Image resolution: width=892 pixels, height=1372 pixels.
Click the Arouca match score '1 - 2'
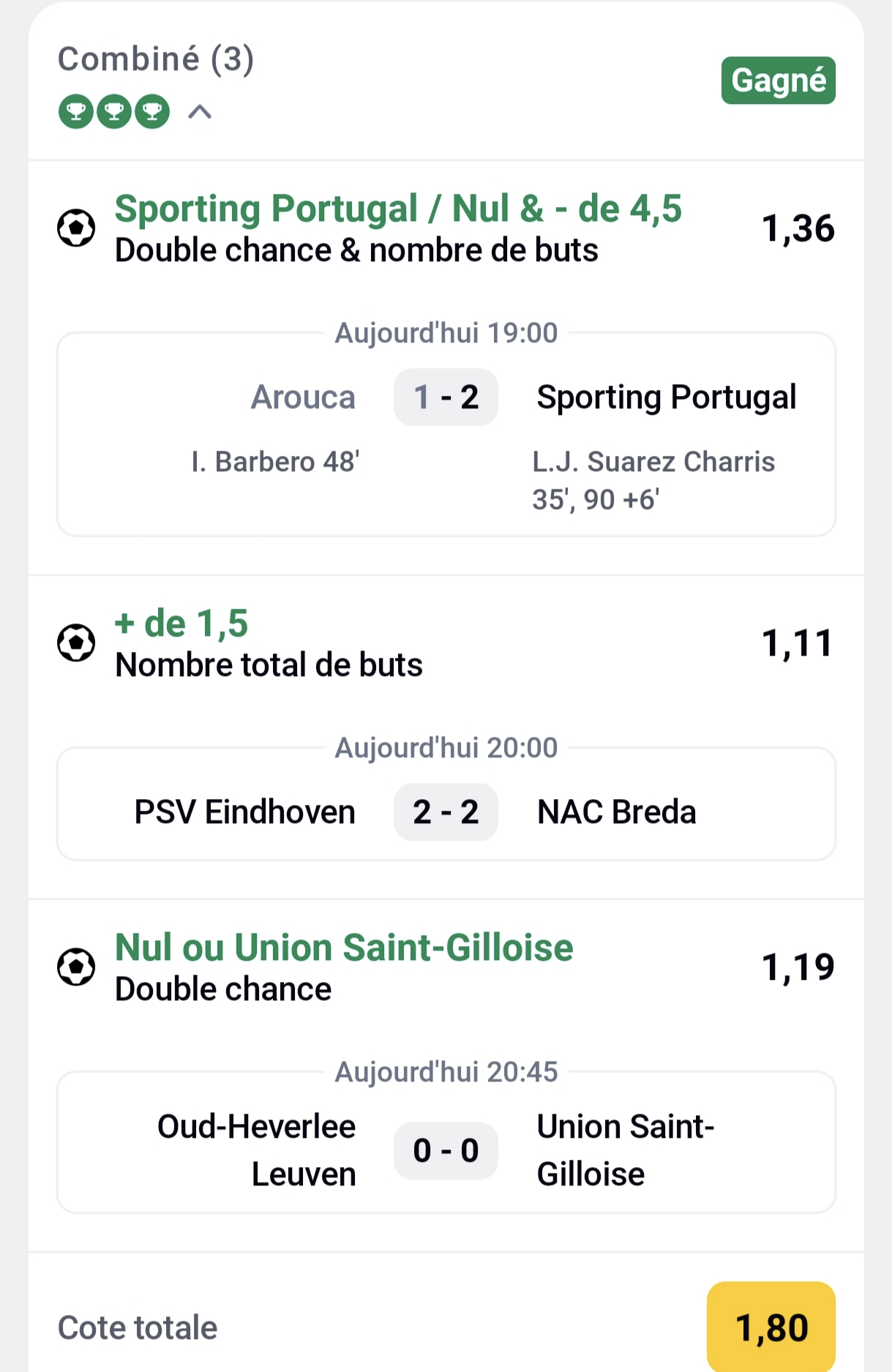(x=446, y=397)
